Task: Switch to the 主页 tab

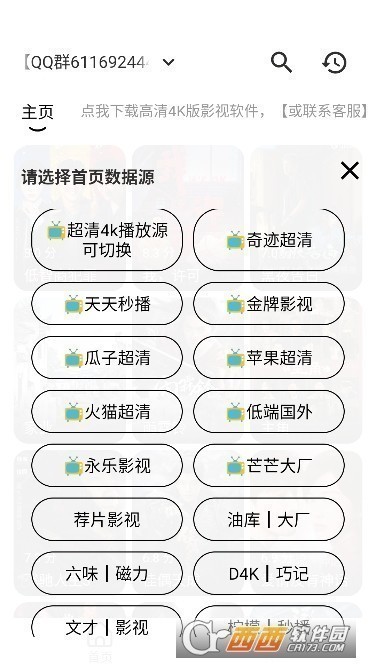Action: click(x=37, y=112)
